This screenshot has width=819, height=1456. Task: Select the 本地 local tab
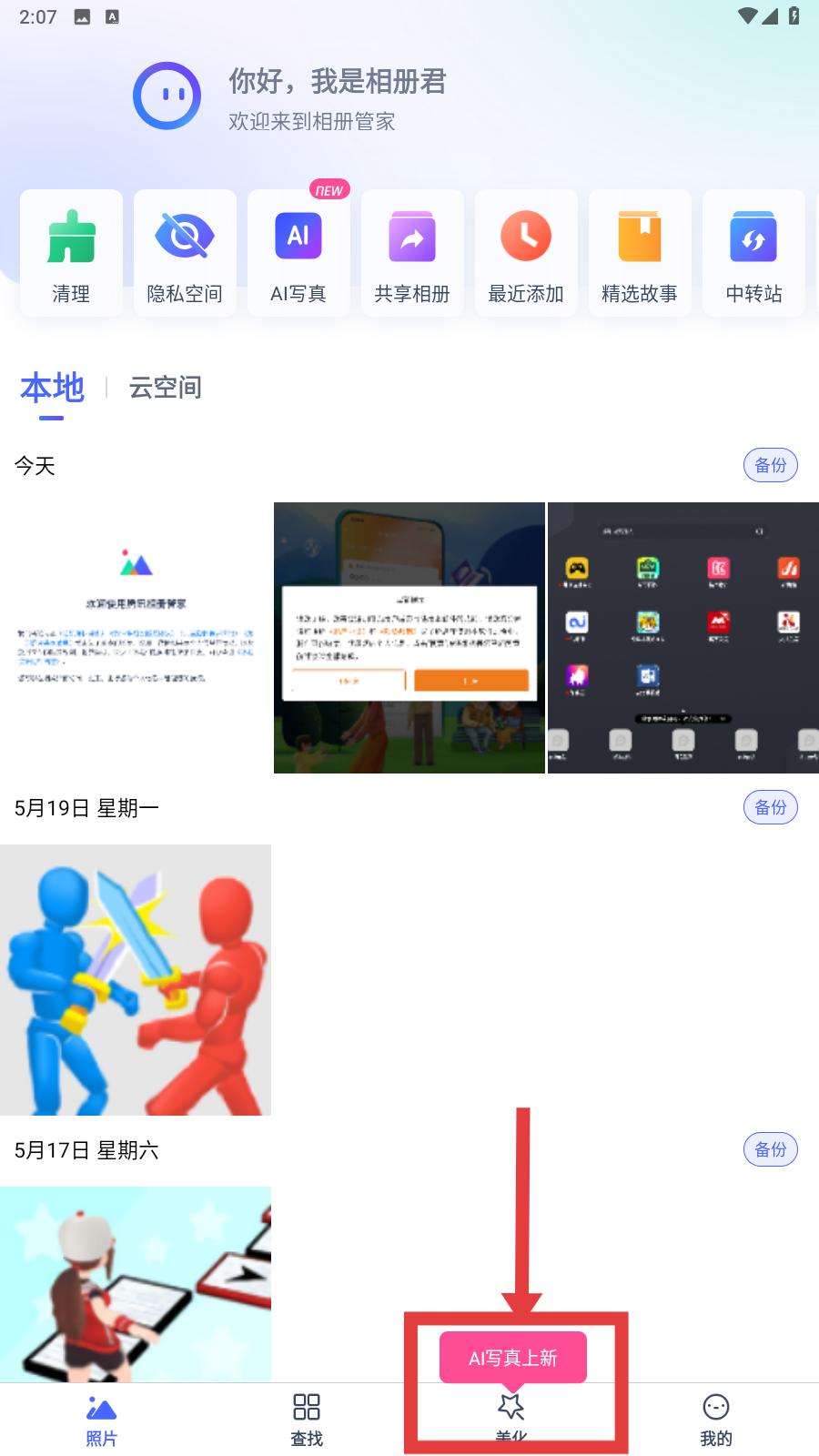pos(52,389)
